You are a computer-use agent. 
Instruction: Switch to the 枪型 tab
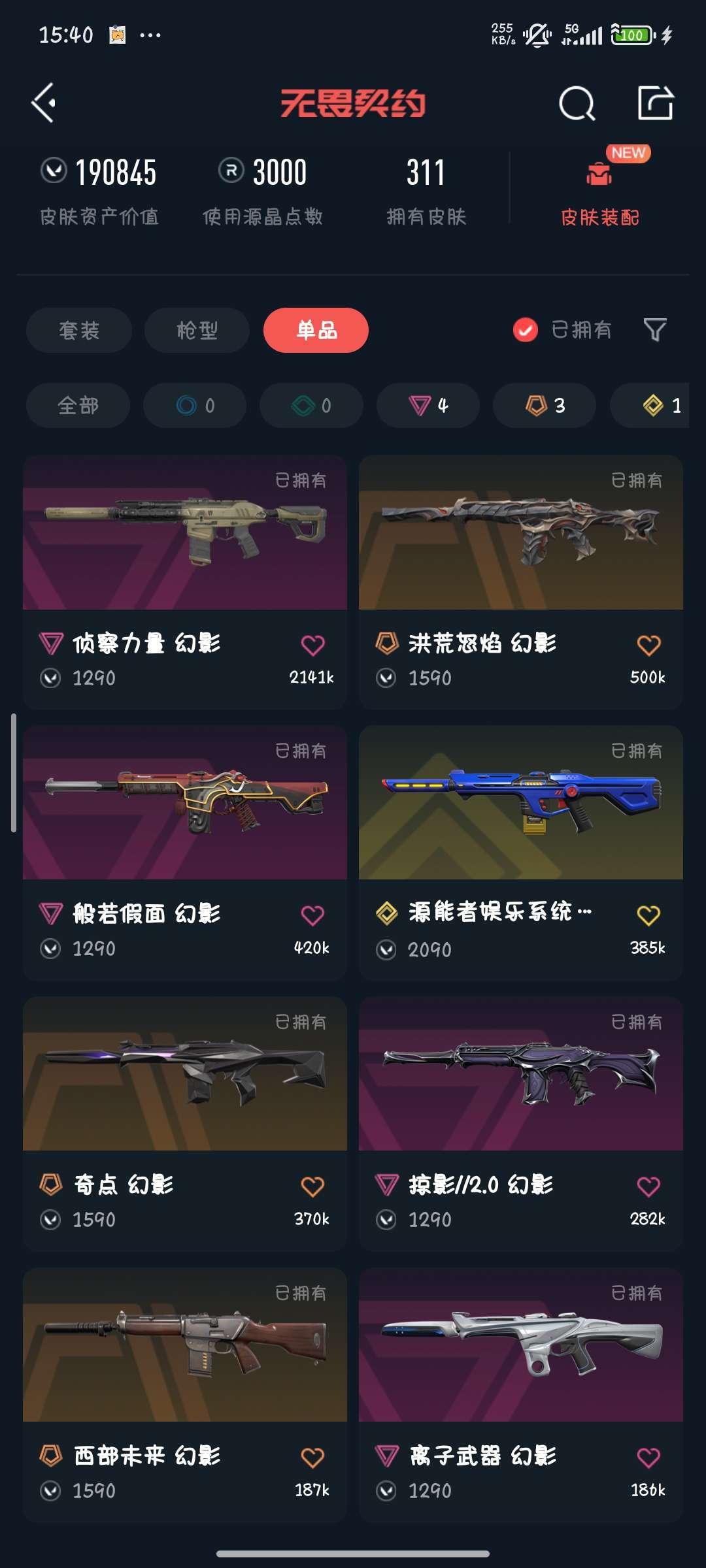pos(197,331)
